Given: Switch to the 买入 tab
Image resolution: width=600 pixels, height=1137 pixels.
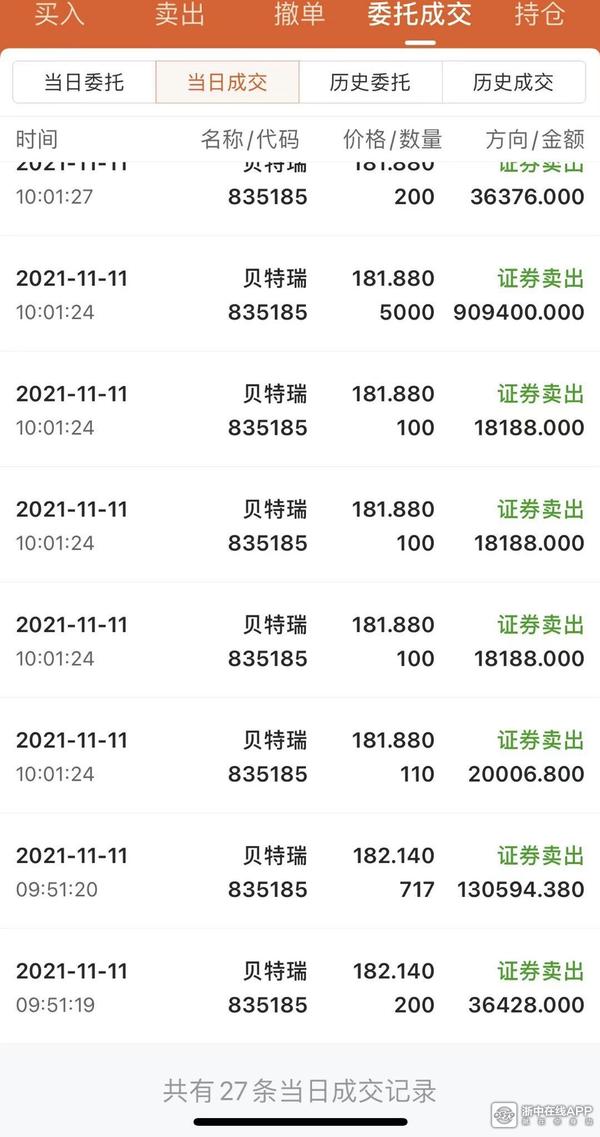Looking at the screenshot, I should point(60,15).
